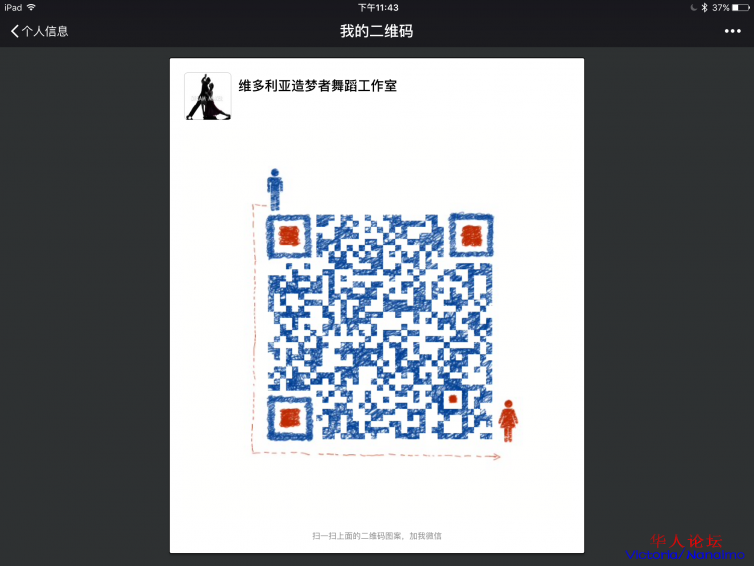Go back to 个人信息

pyautogui.click(x=40, y=31)
